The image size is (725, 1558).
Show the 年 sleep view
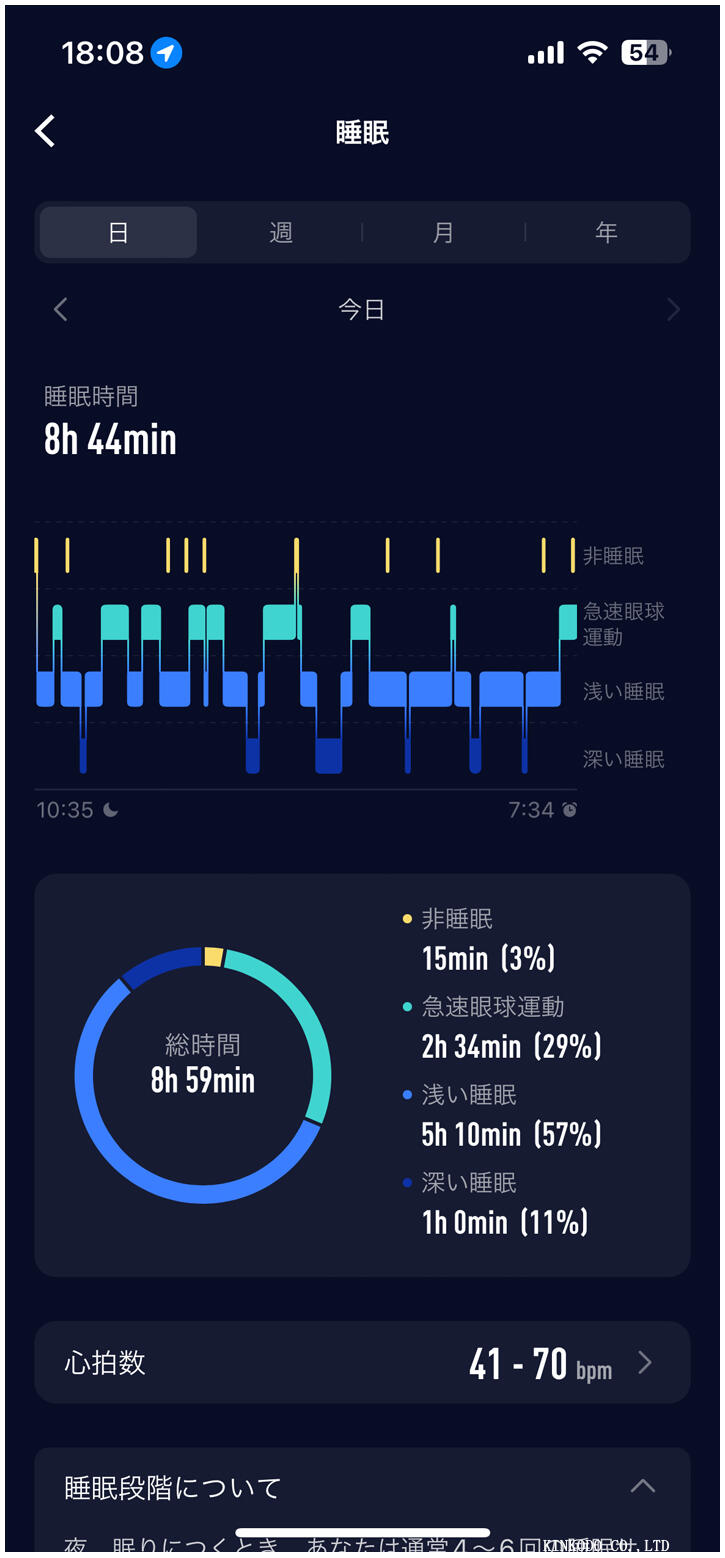(606, 233)
